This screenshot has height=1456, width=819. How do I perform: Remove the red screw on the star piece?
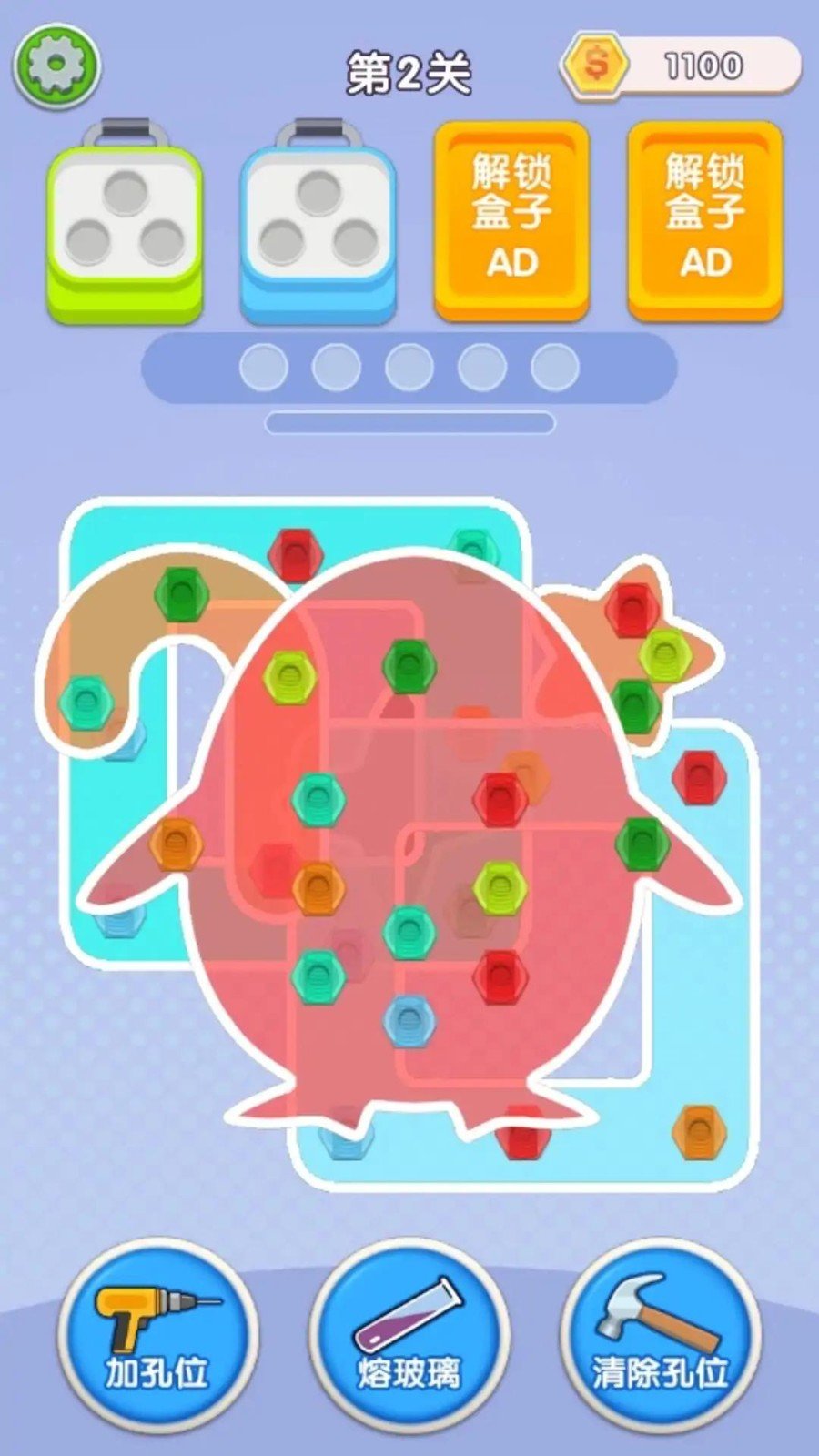tap(632, 607)
